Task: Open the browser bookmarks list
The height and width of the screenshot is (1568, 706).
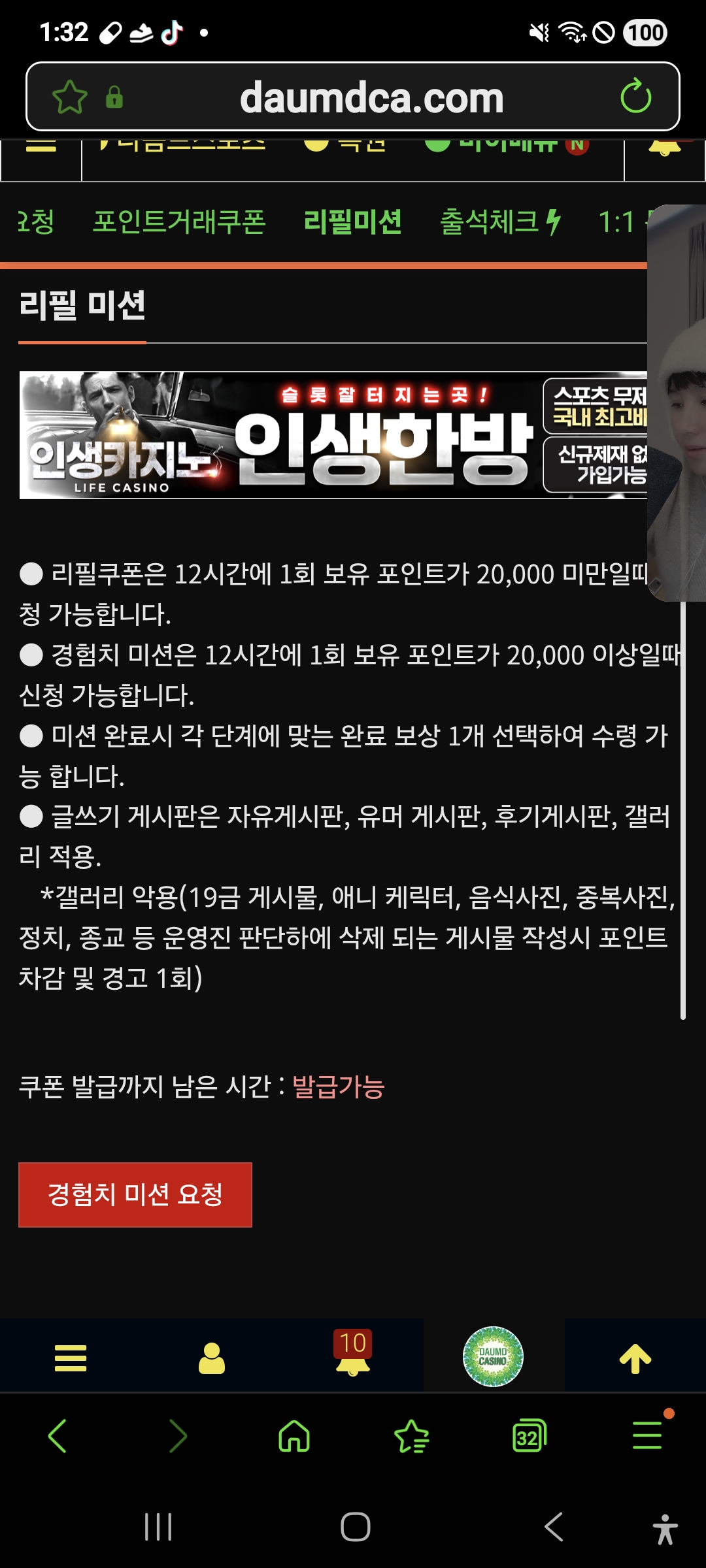Action: 412,1436
